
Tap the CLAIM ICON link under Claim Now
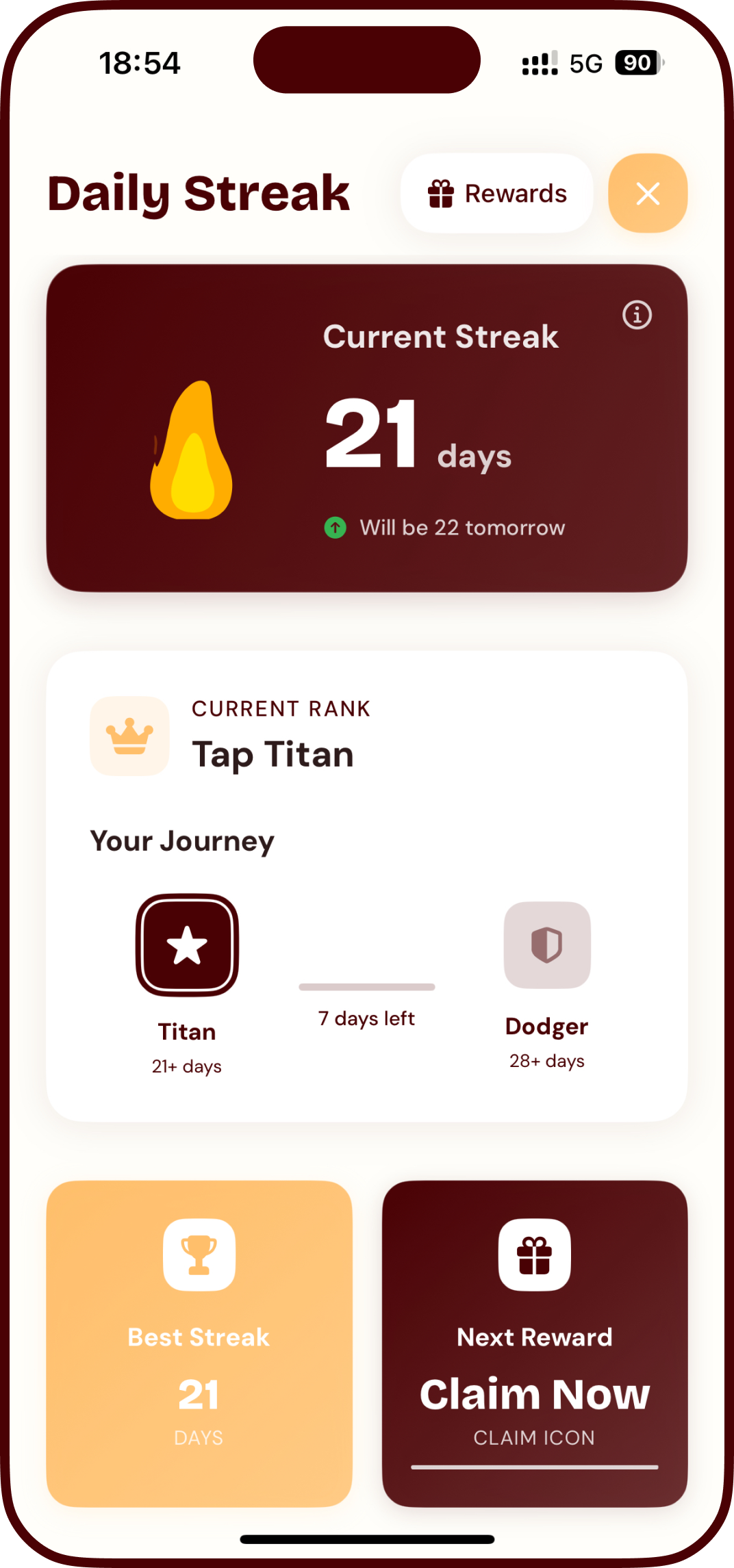coord(535,1438)
